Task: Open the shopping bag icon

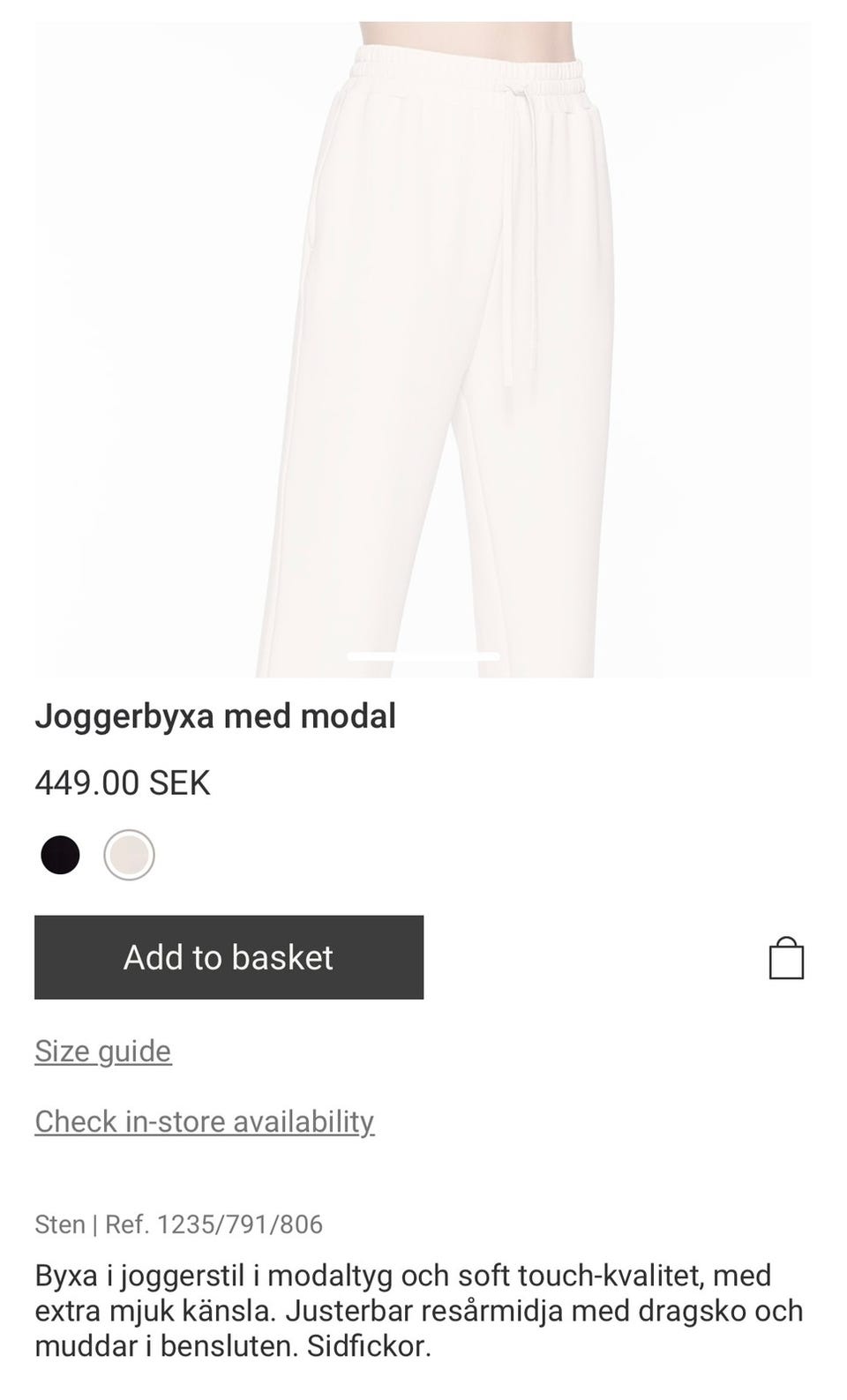Action: [x=786, y=958]
